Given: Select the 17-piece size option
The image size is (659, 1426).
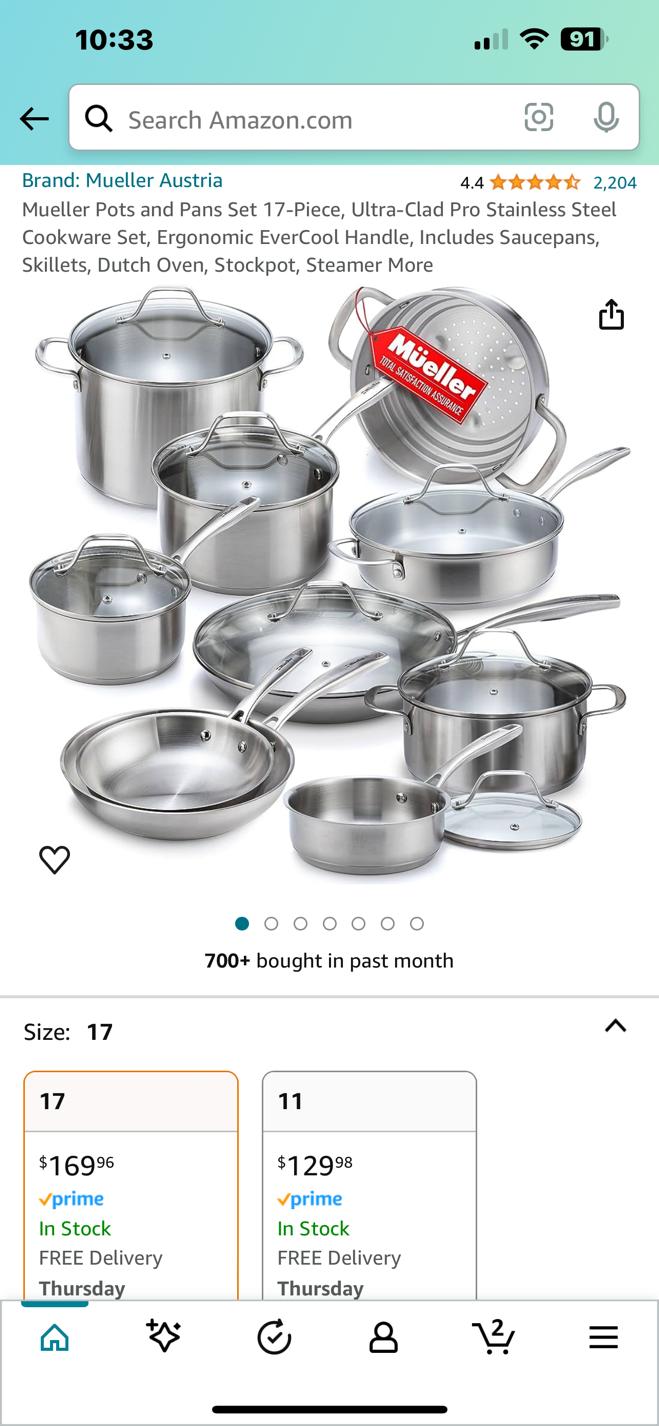Looking at the screenshot, I should 131,1180.
